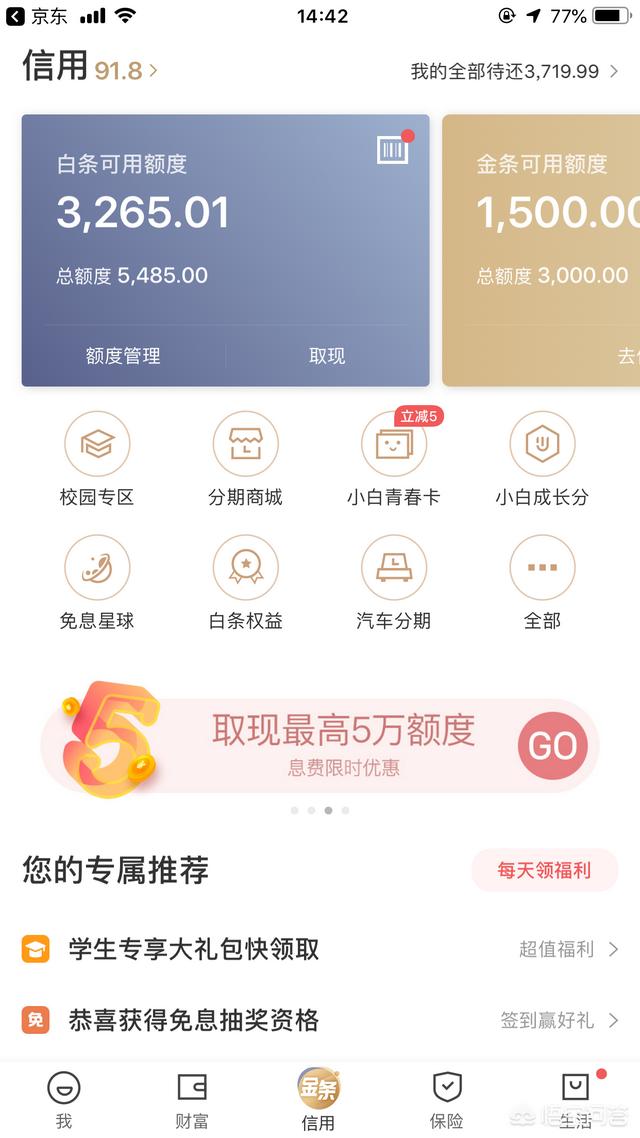
Task: Switch to the 保险 tab
Action: point(447,1098)
